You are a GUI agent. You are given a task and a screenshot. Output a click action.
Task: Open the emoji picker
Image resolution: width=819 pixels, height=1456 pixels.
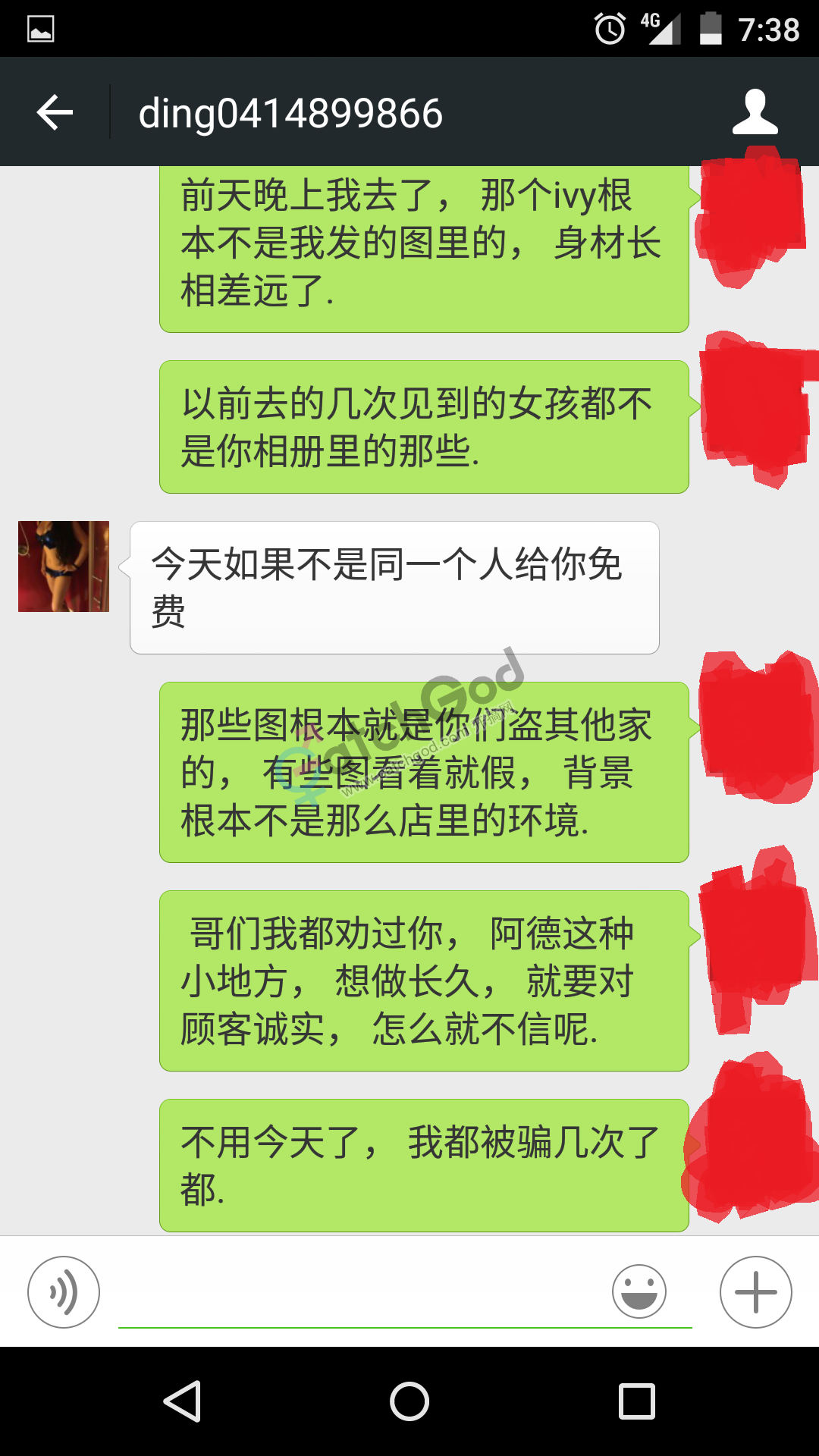tap(639, 1291)
